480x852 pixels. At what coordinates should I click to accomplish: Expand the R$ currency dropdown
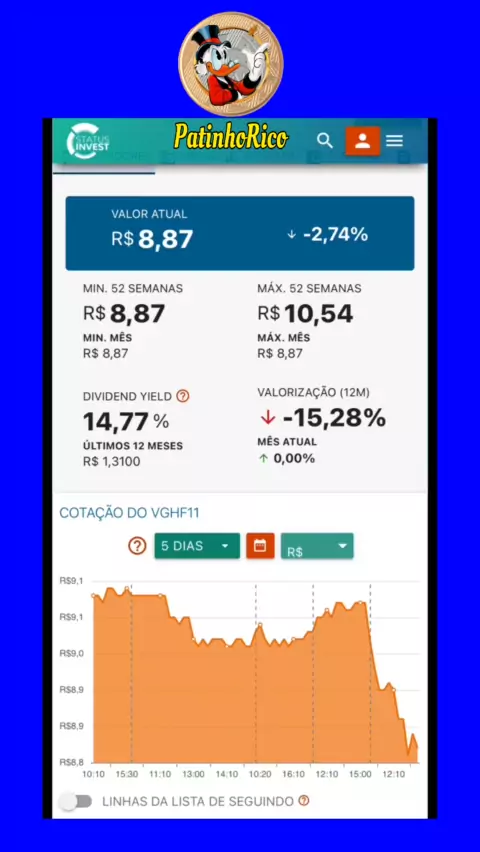click(x=317, y=546)
